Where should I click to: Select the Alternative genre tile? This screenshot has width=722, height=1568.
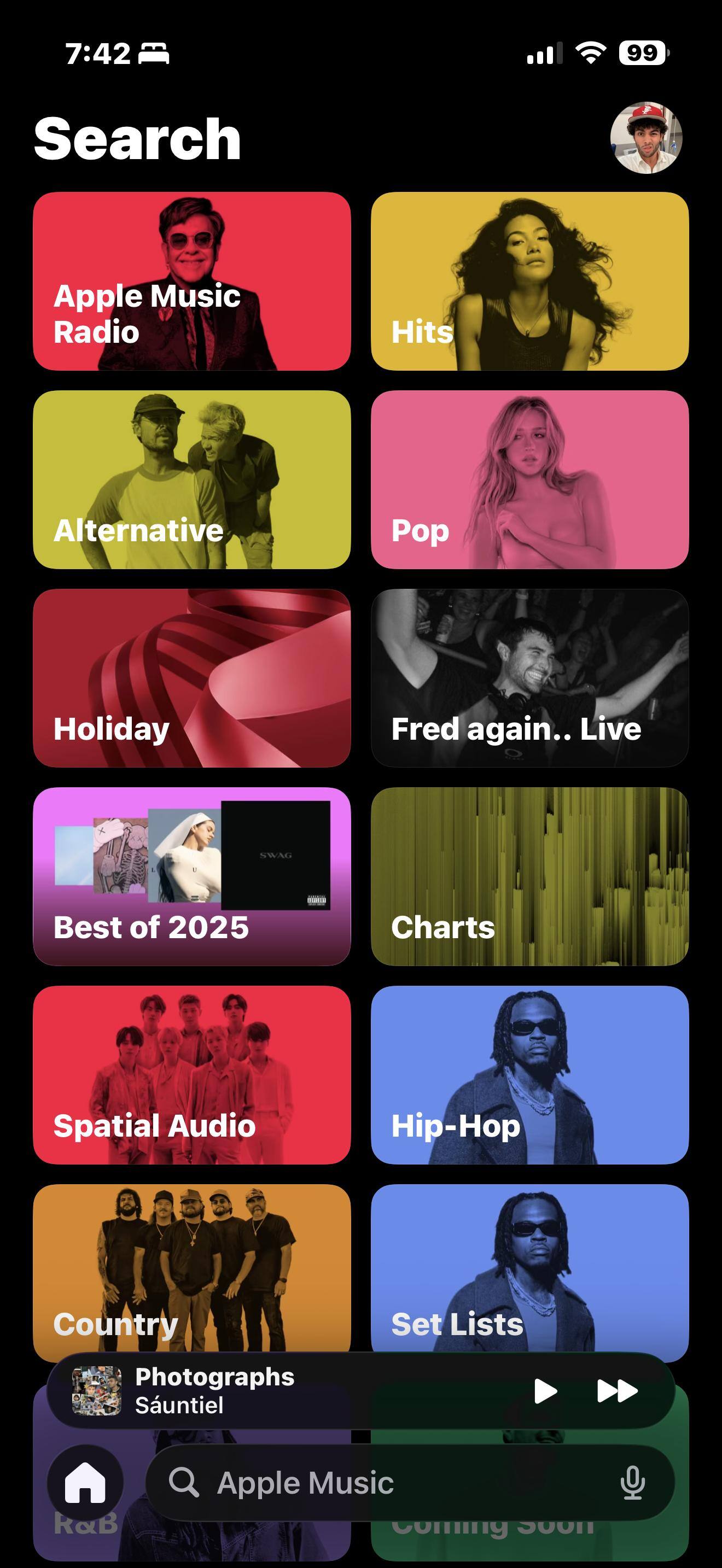pyautogui.click(x=191, y=479)
